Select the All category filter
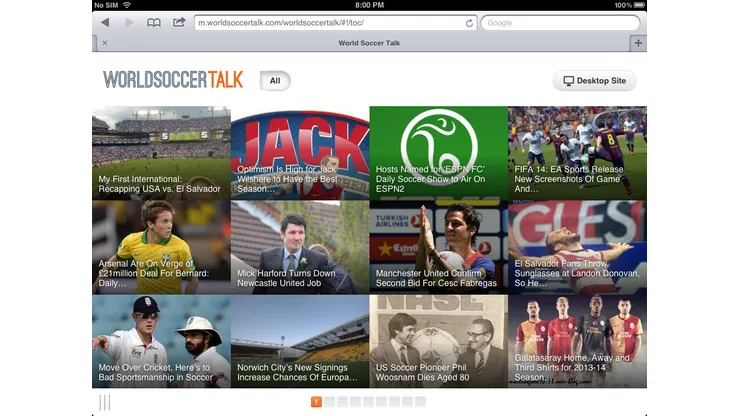740x416 pixels. (275, 81)
